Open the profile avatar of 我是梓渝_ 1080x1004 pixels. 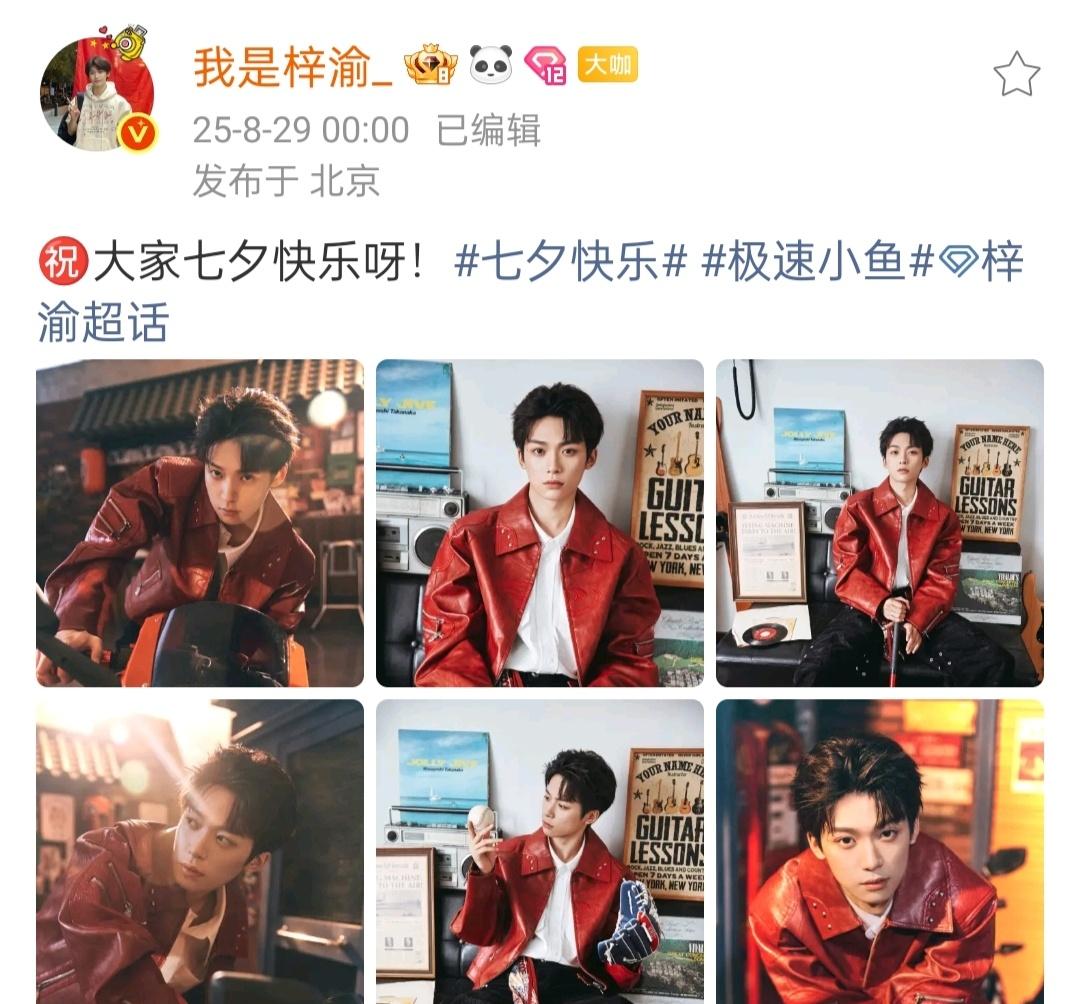97,95
